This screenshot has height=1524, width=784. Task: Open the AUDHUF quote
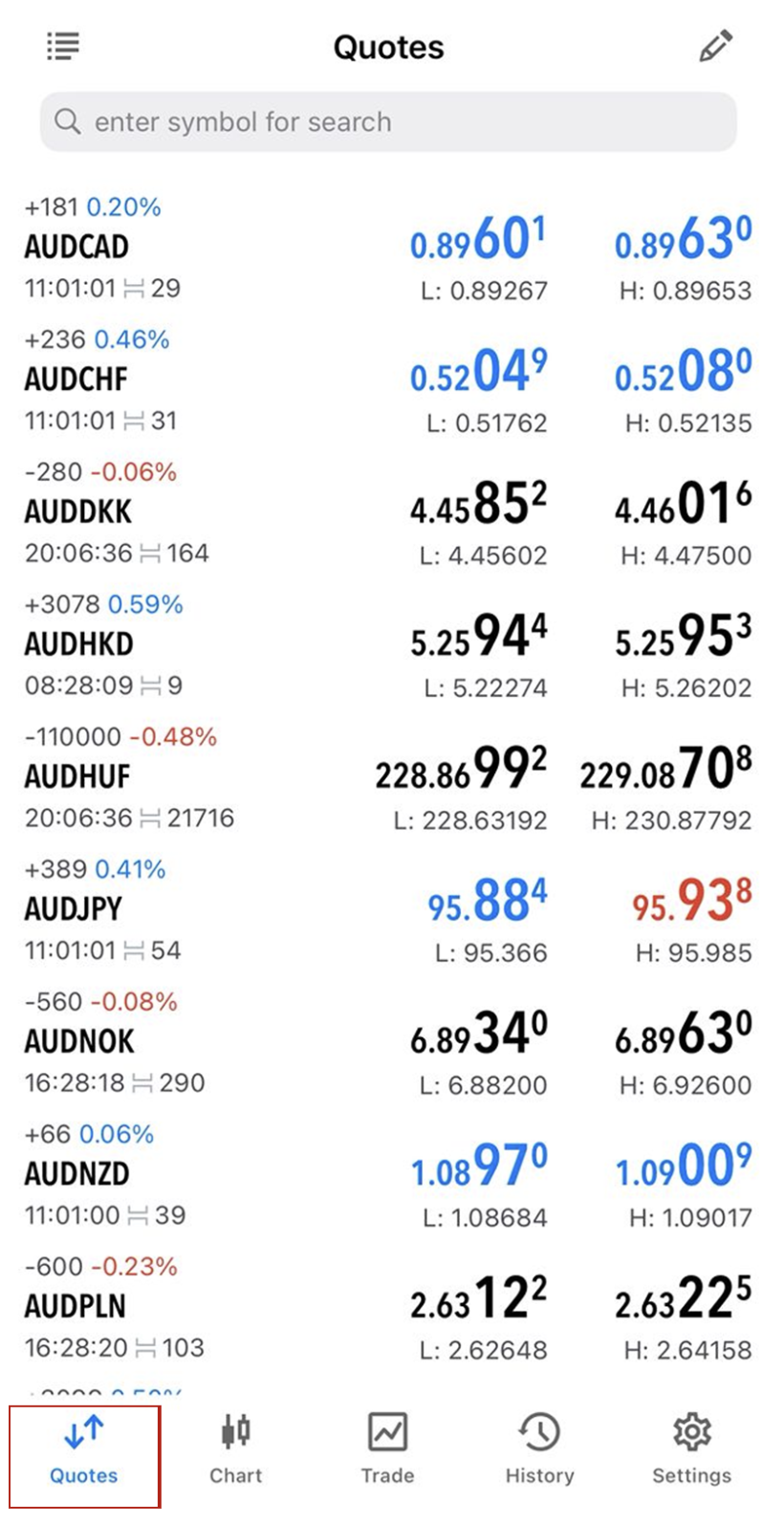pos(77,776)
